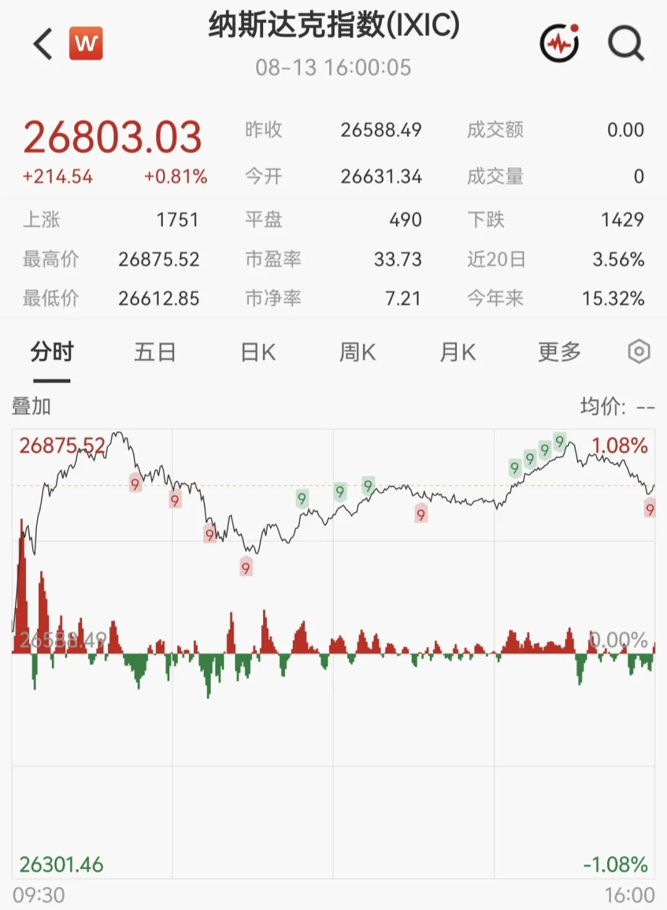Select the 分时 chart tab
667x910 pixels.
coord(52,352)
